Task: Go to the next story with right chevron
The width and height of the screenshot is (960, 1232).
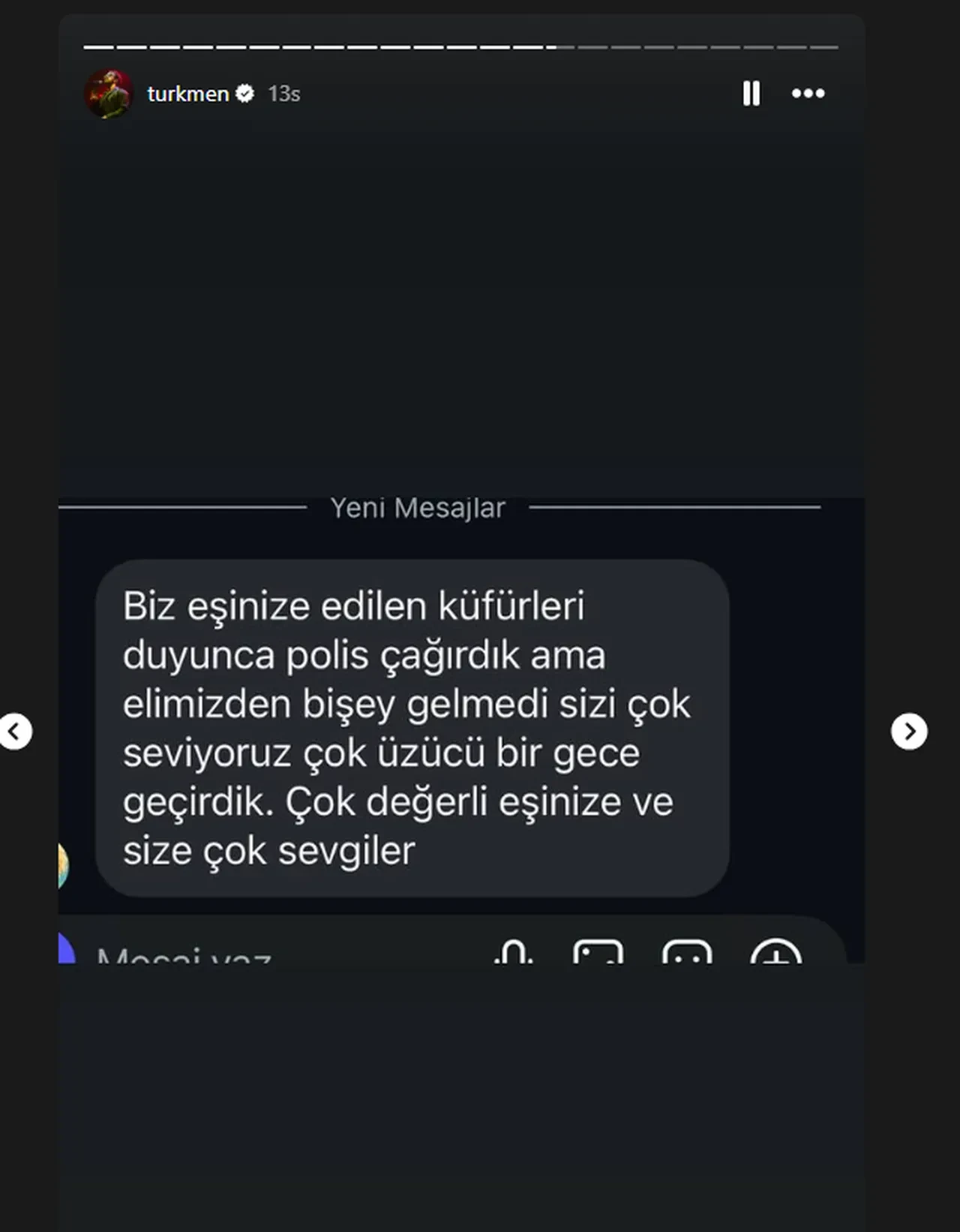Action: 910,730
